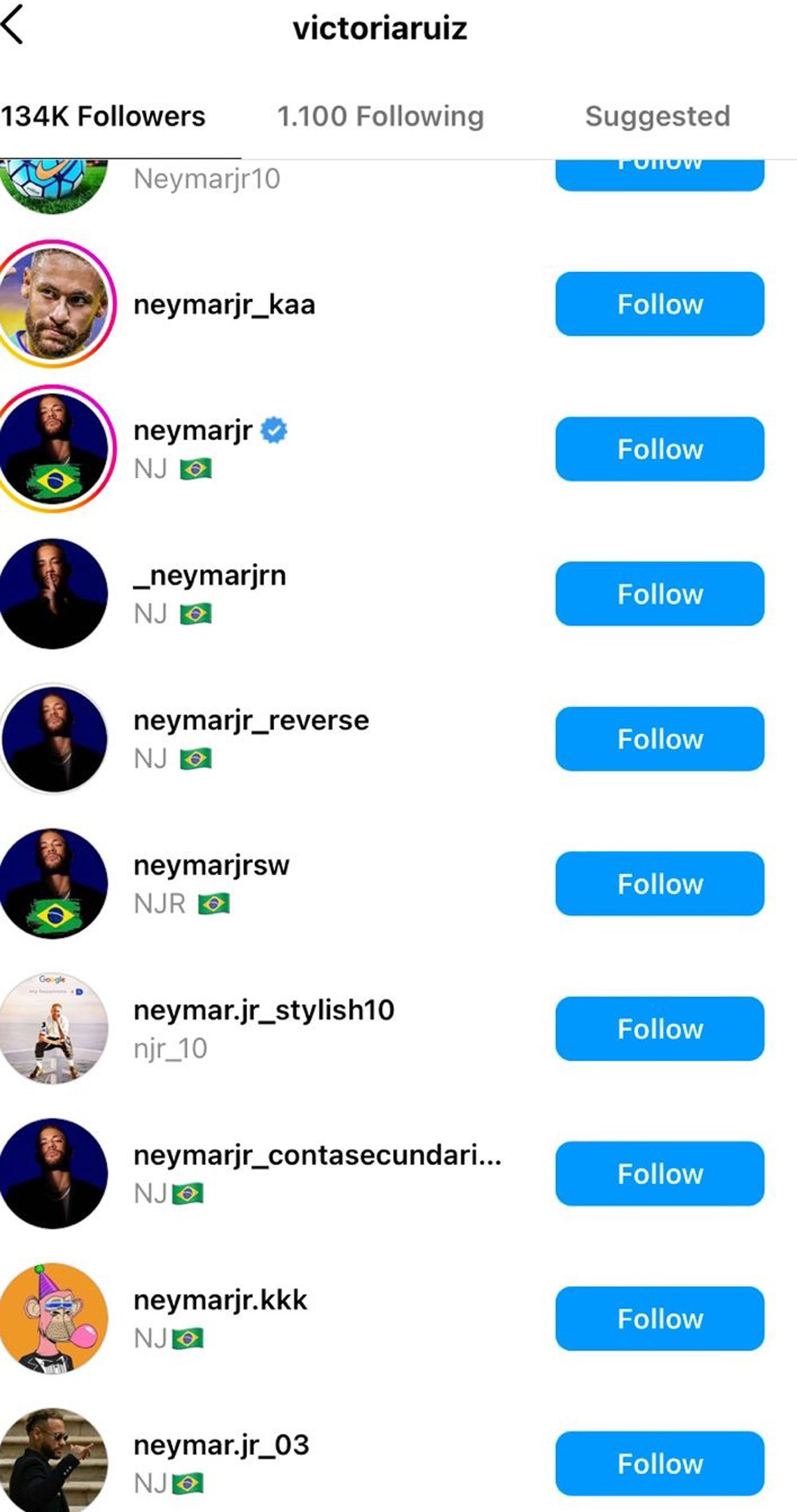Switch to the 1.100 Following tab

(x=380, y=116)
